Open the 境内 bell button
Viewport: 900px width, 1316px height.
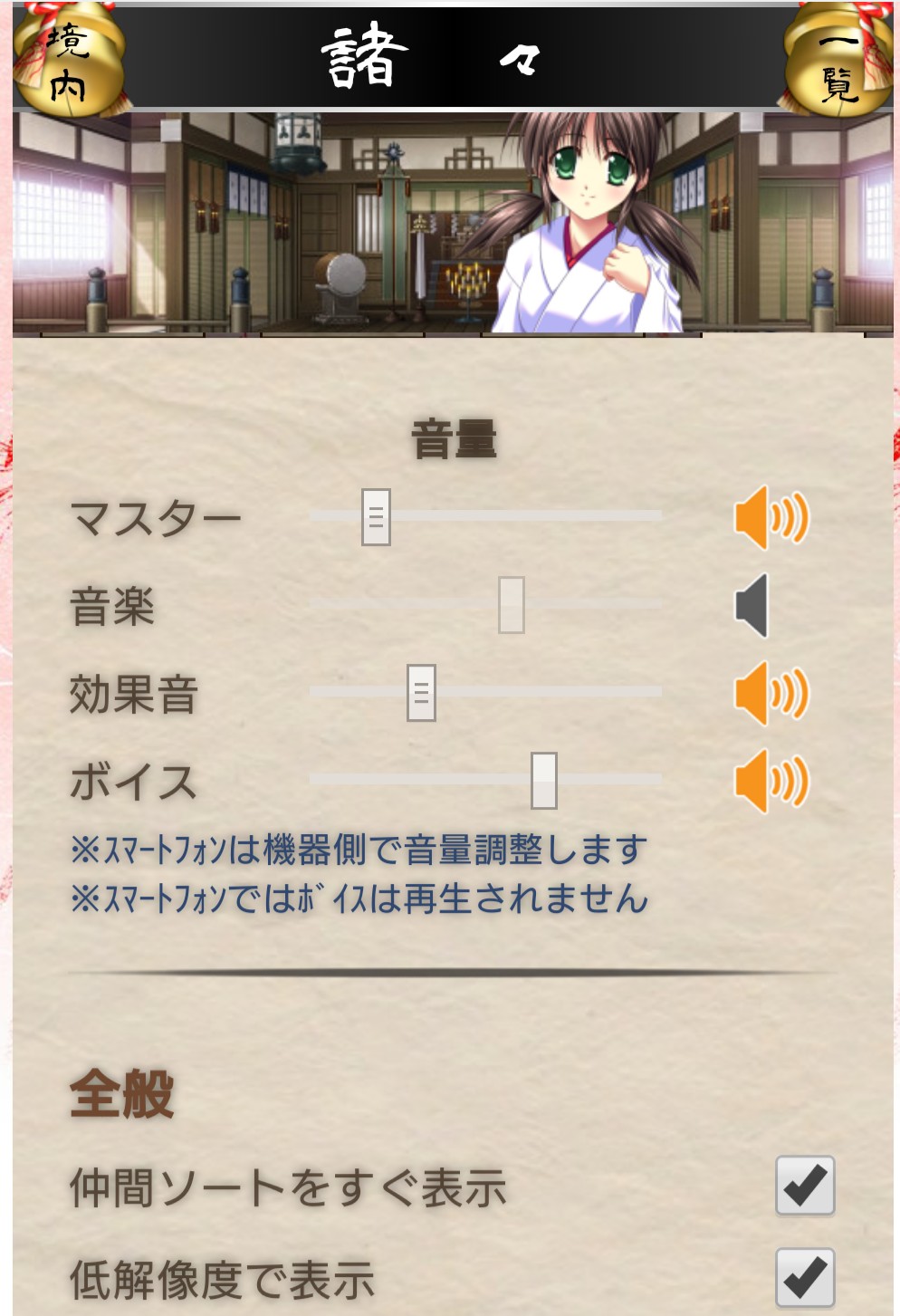coord(68,62)
